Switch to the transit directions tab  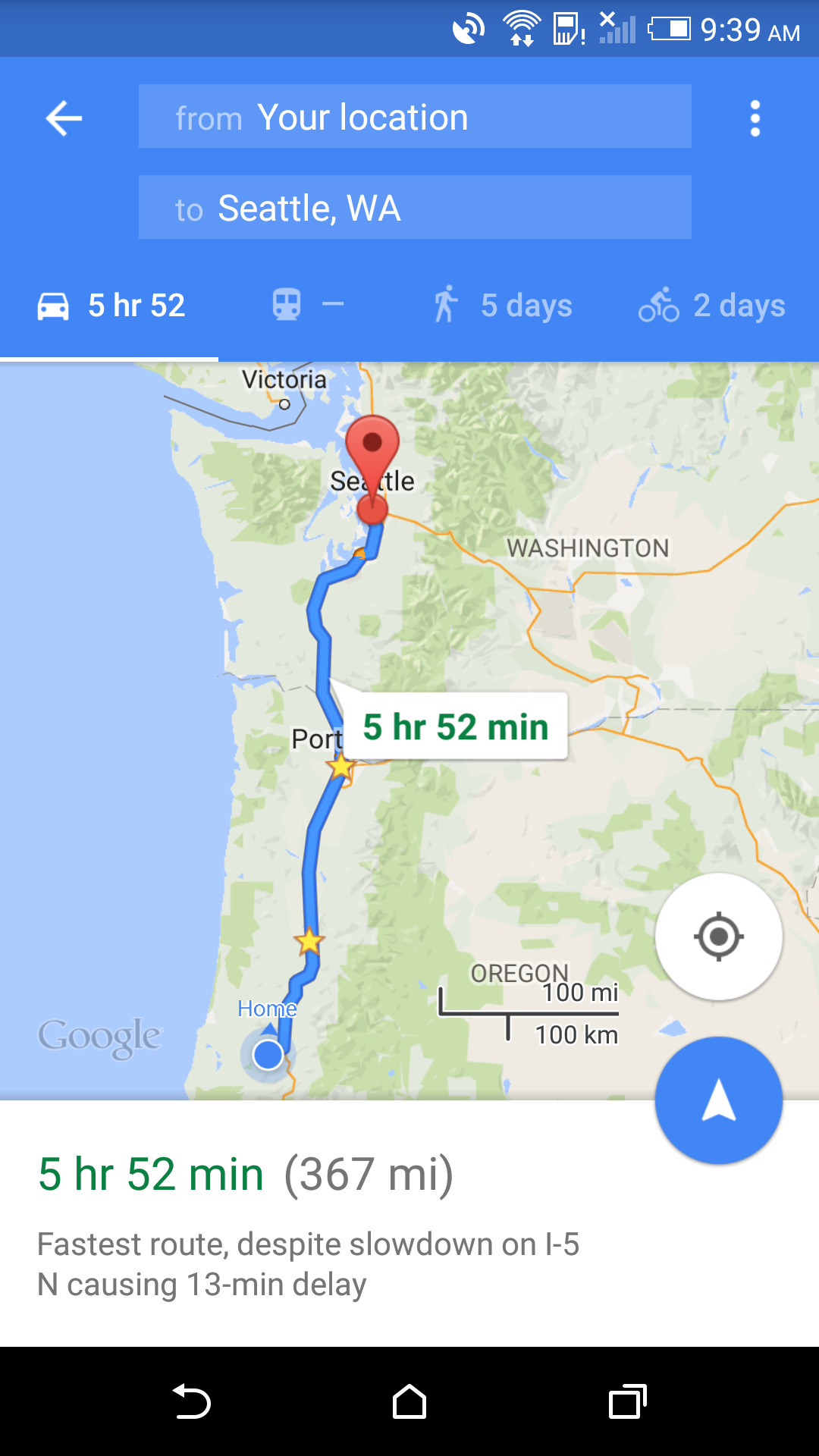coord(308,305)
